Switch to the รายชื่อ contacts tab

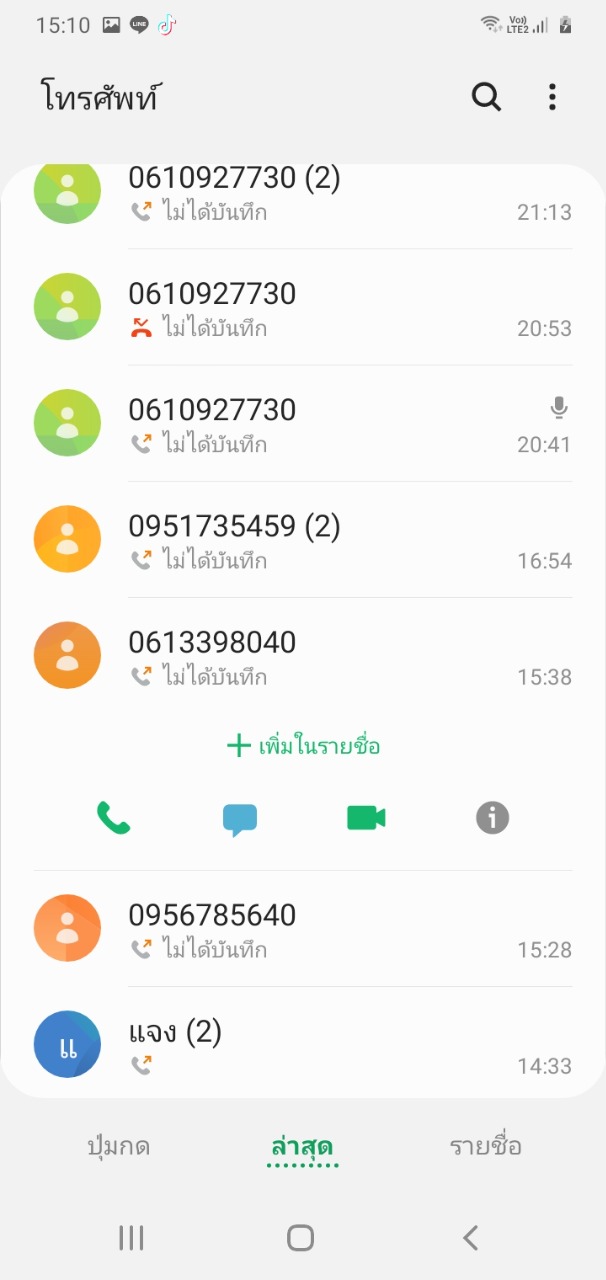[x=485, y=1146]
